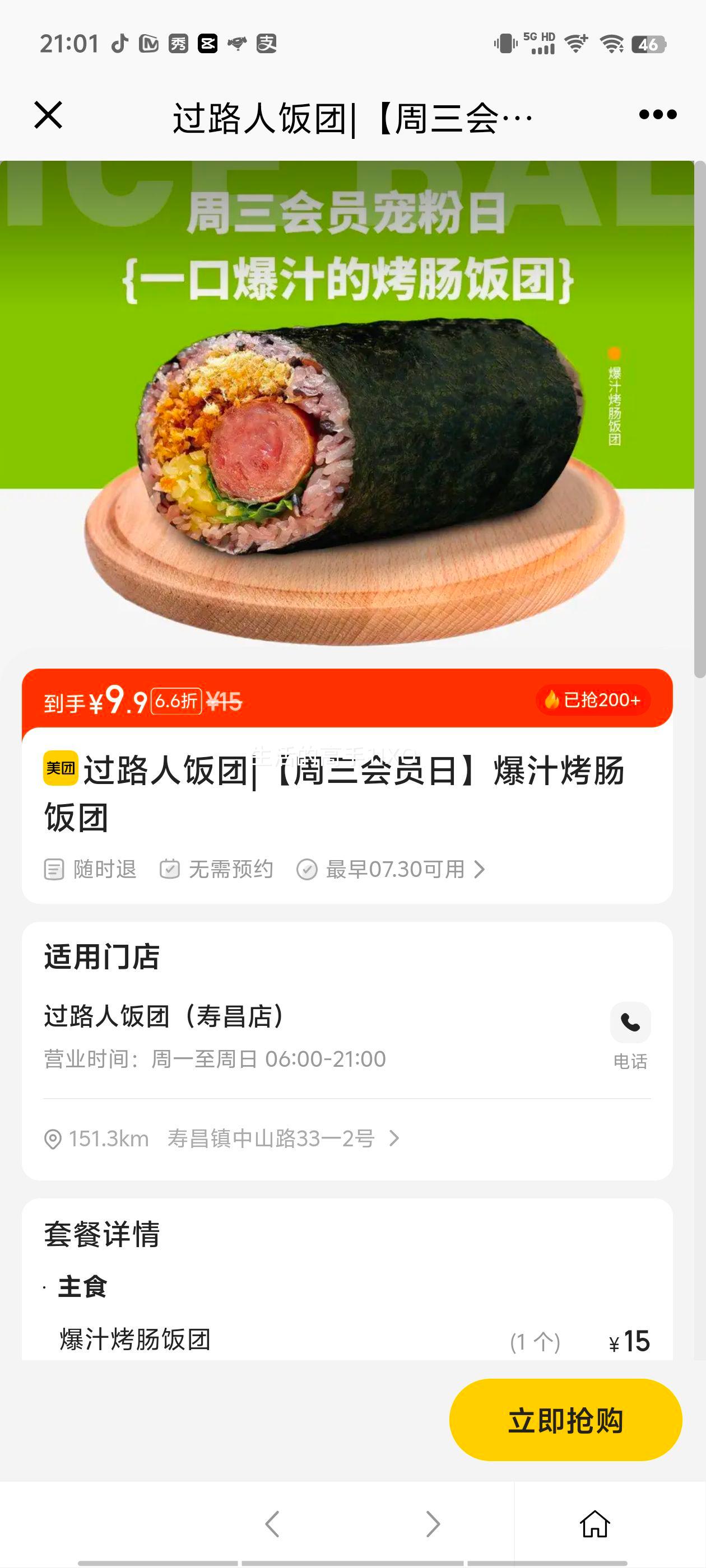Go back with the left arrow

[272, 1524]
